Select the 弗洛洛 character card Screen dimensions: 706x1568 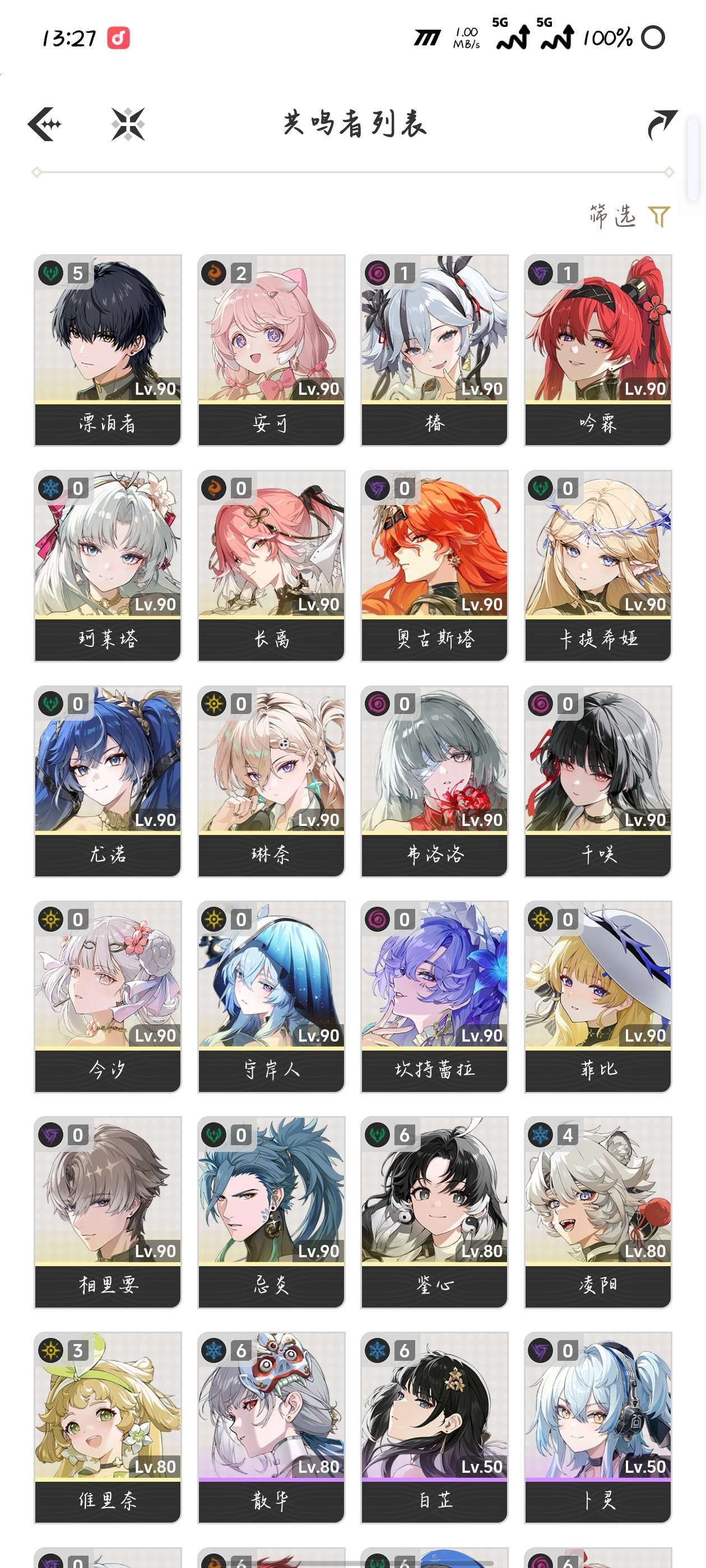tap(434, 781)
